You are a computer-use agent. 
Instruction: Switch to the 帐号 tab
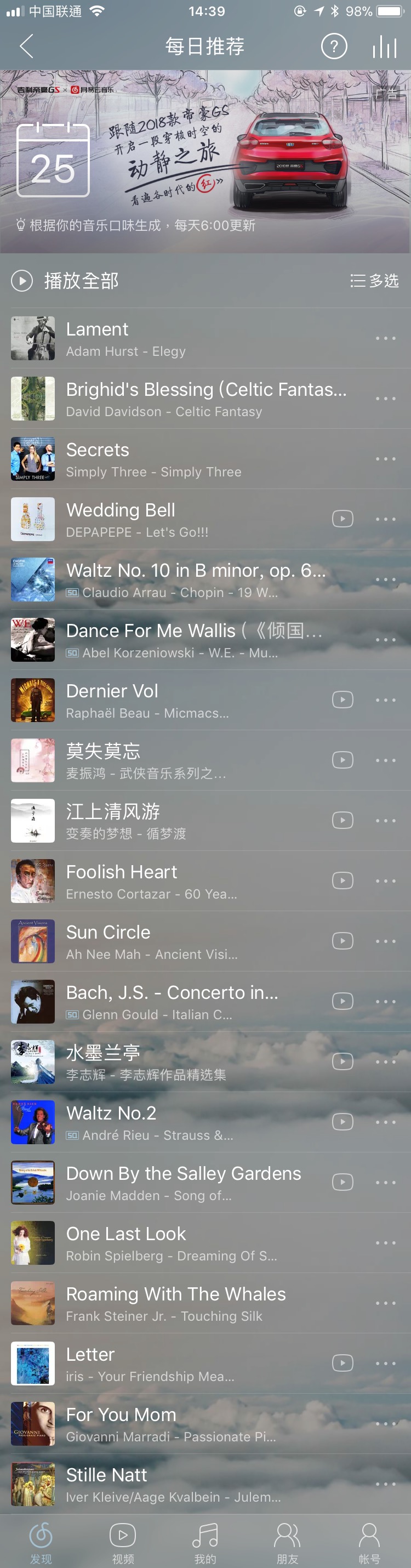tap(369, 1543)
